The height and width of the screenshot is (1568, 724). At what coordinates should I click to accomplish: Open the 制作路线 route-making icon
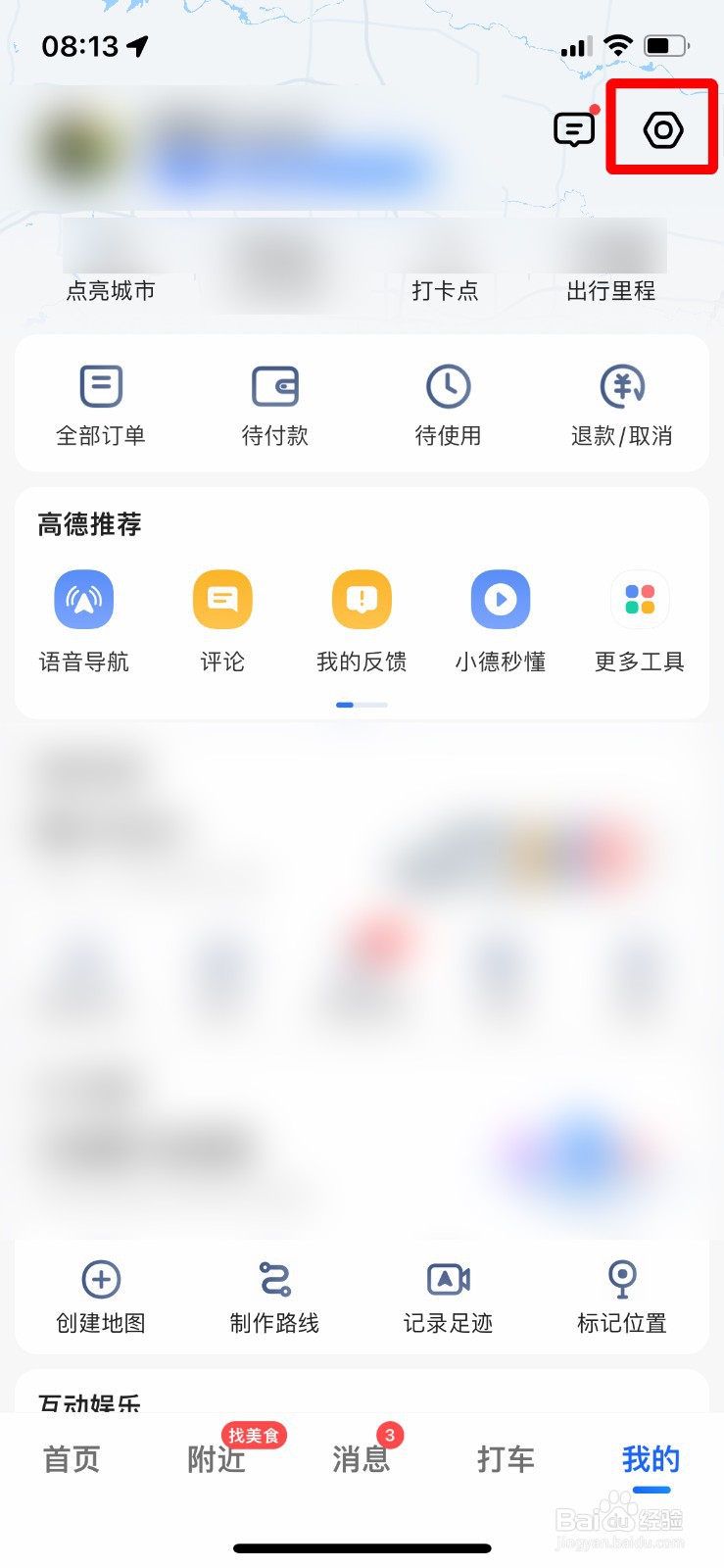[273, 1296]
